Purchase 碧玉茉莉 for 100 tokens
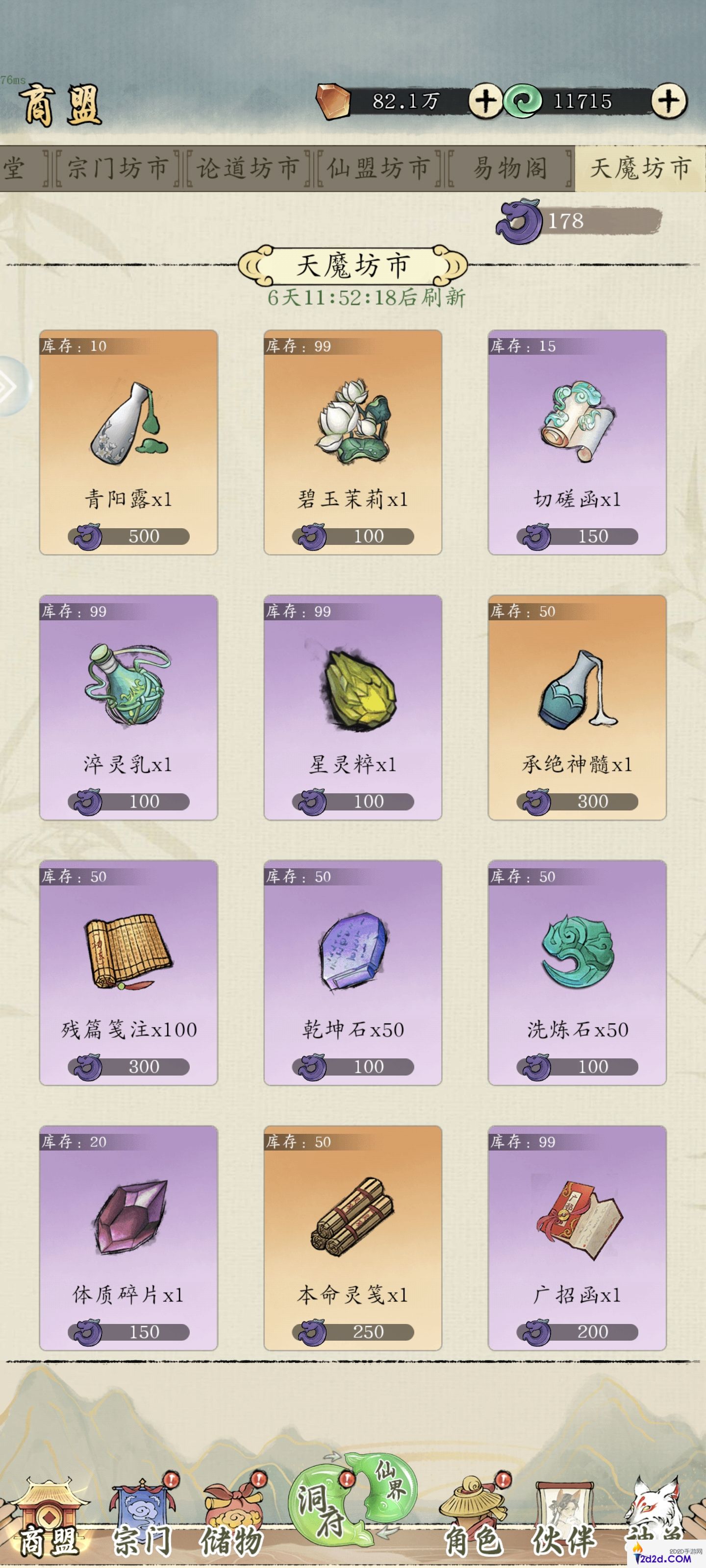Viewport: 706px width, 1568px height. [353, 536]
